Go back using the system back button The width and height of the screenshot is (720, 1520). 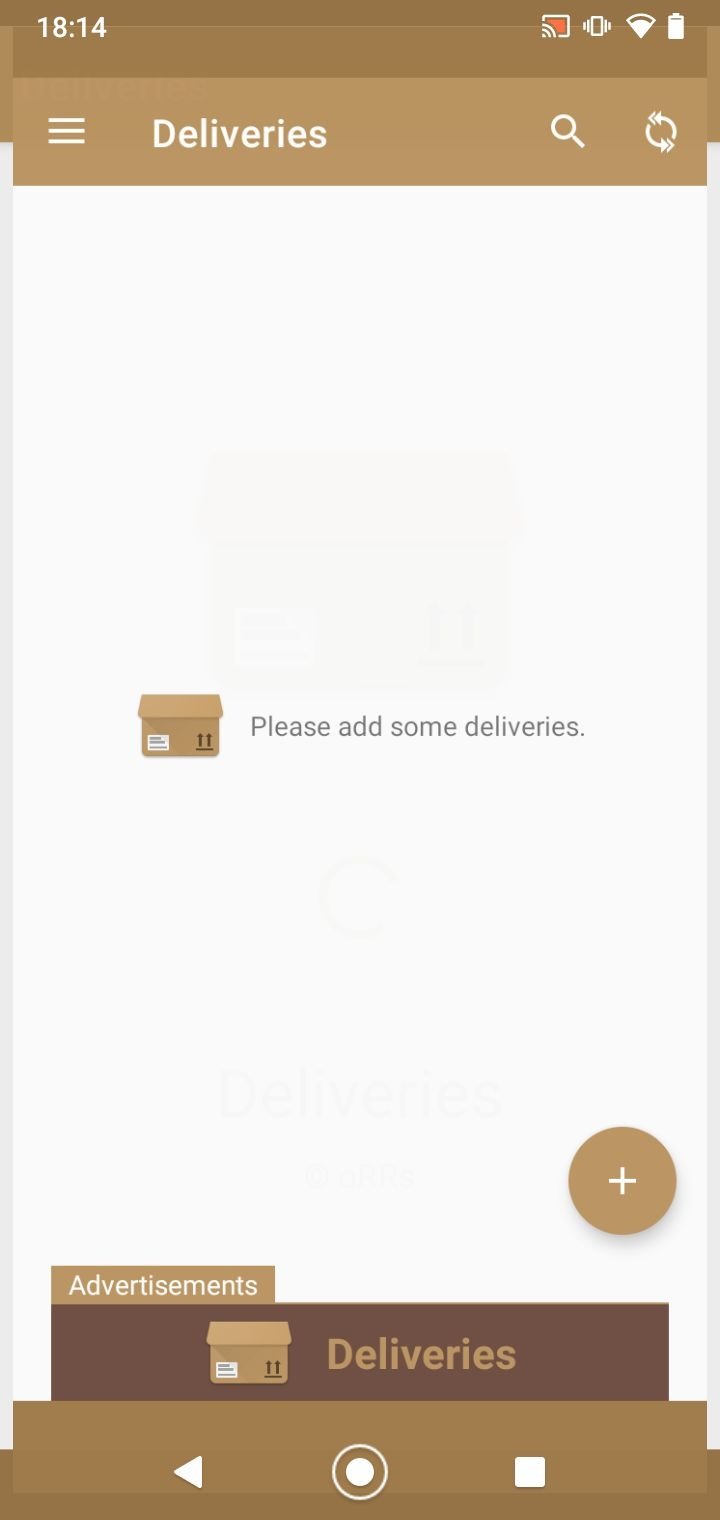coord(189,1472)
